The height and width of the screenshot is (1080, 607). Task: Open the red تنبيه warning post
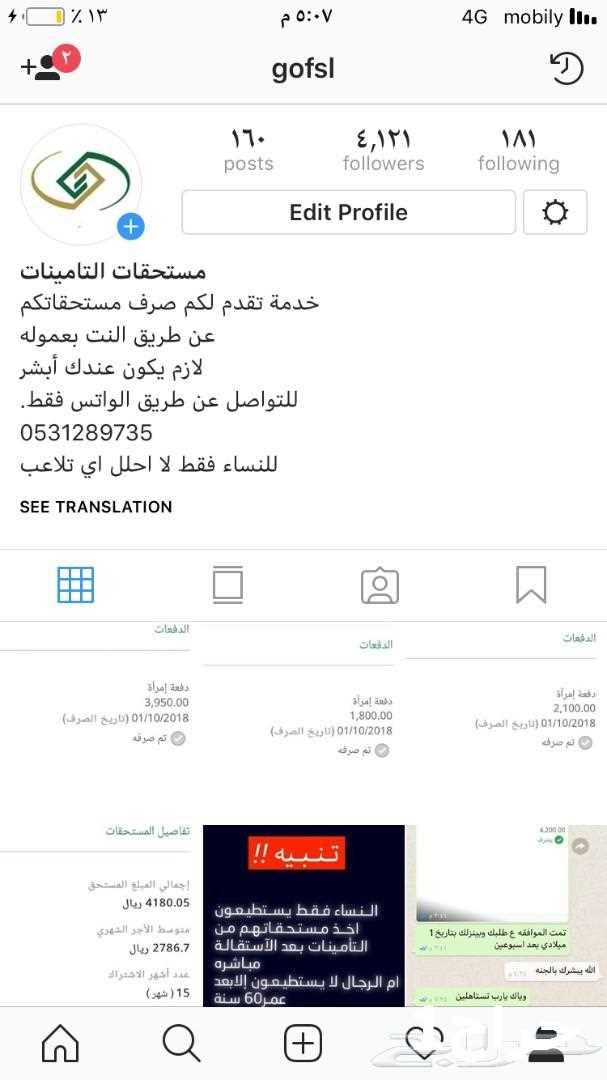point(304,916)
